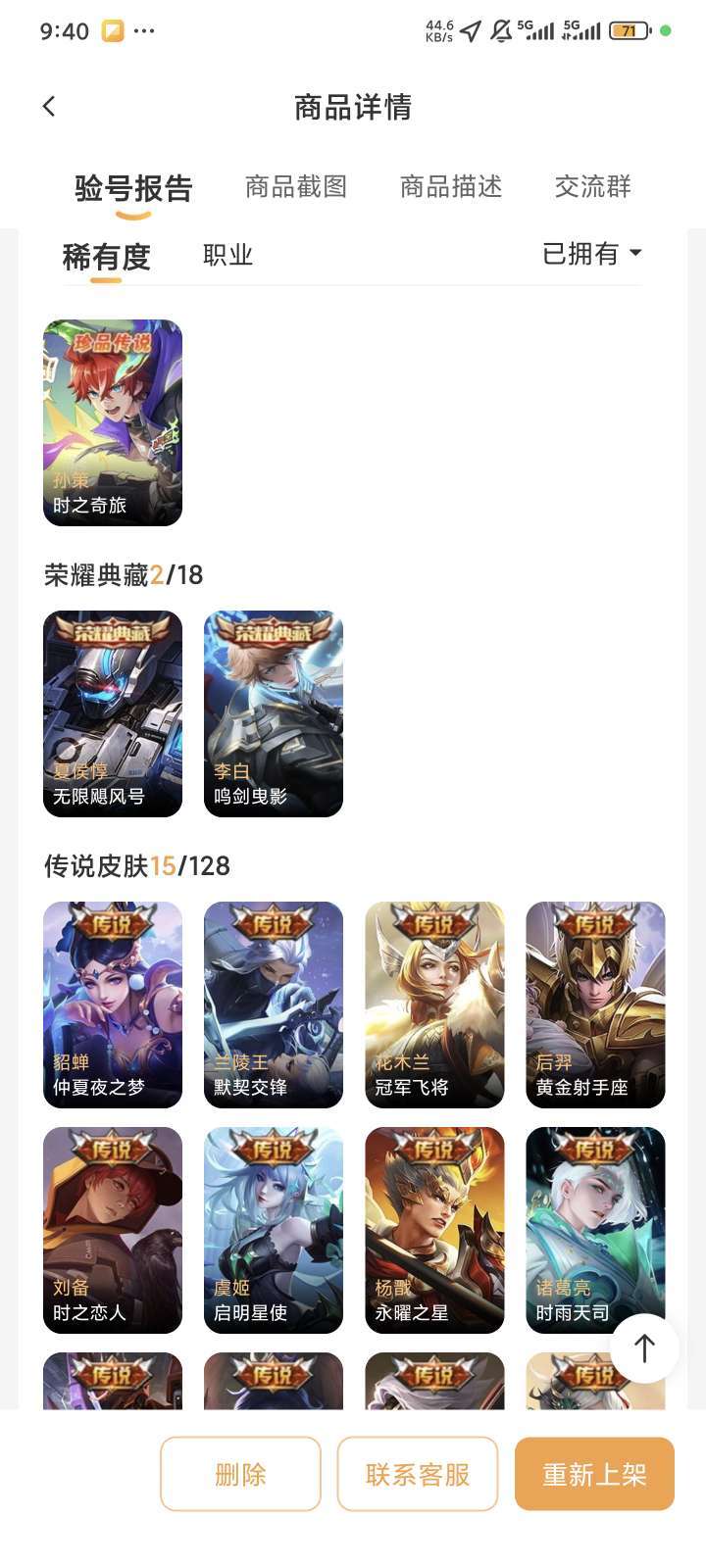Select the 稀有度 filter tab

[106, 257]
